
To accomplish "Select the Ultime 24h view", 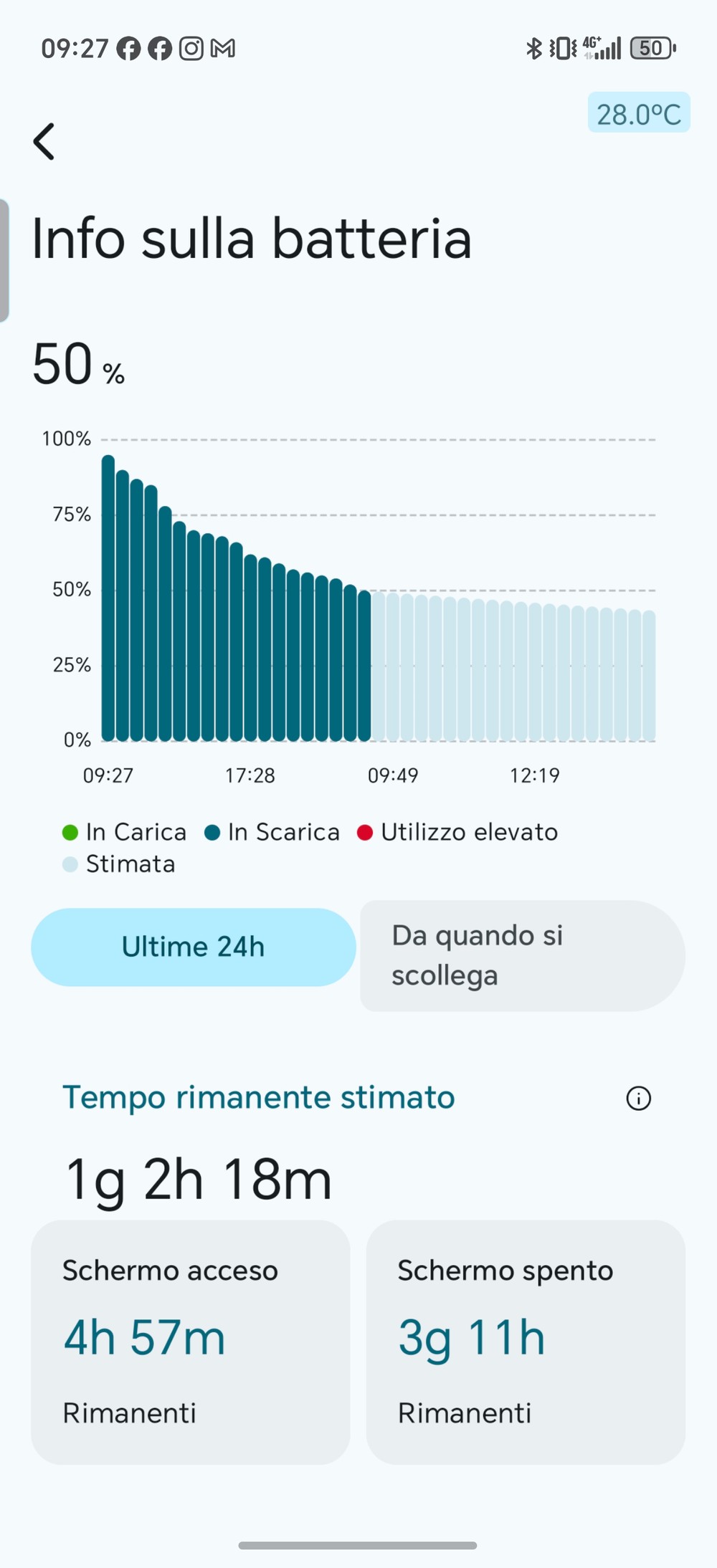I will [193, 947].
